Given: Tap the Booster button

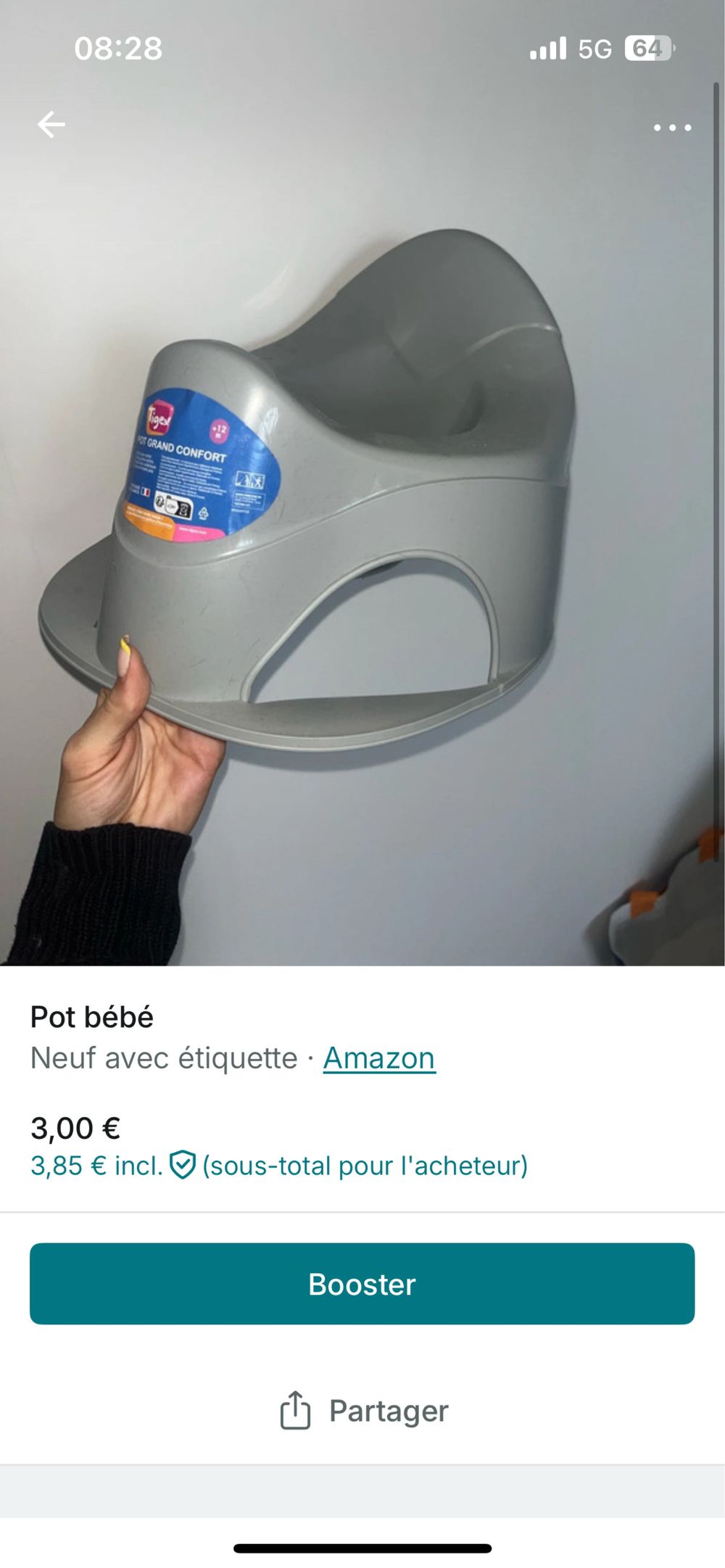Looking at the screenshot, I should pos(362,1284).
